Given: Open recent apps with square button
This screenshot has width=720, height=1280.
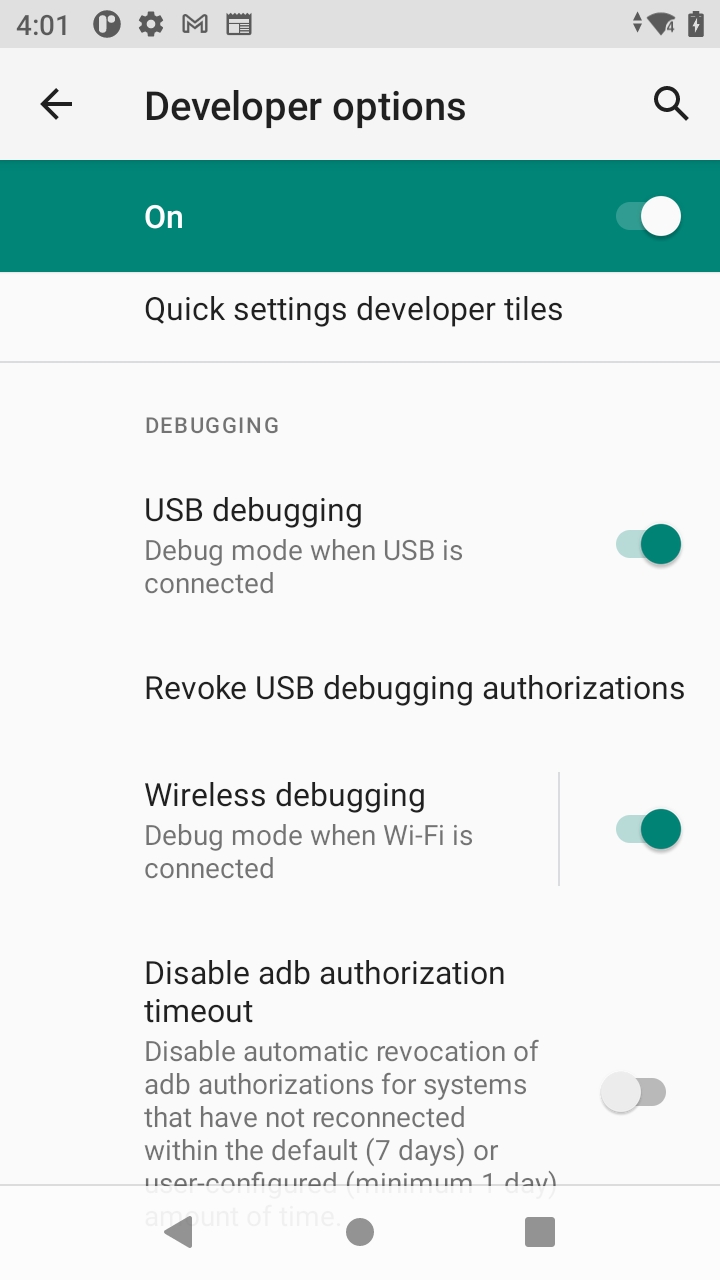Looking at the screenshot, I should click(x=539, y=1232).
